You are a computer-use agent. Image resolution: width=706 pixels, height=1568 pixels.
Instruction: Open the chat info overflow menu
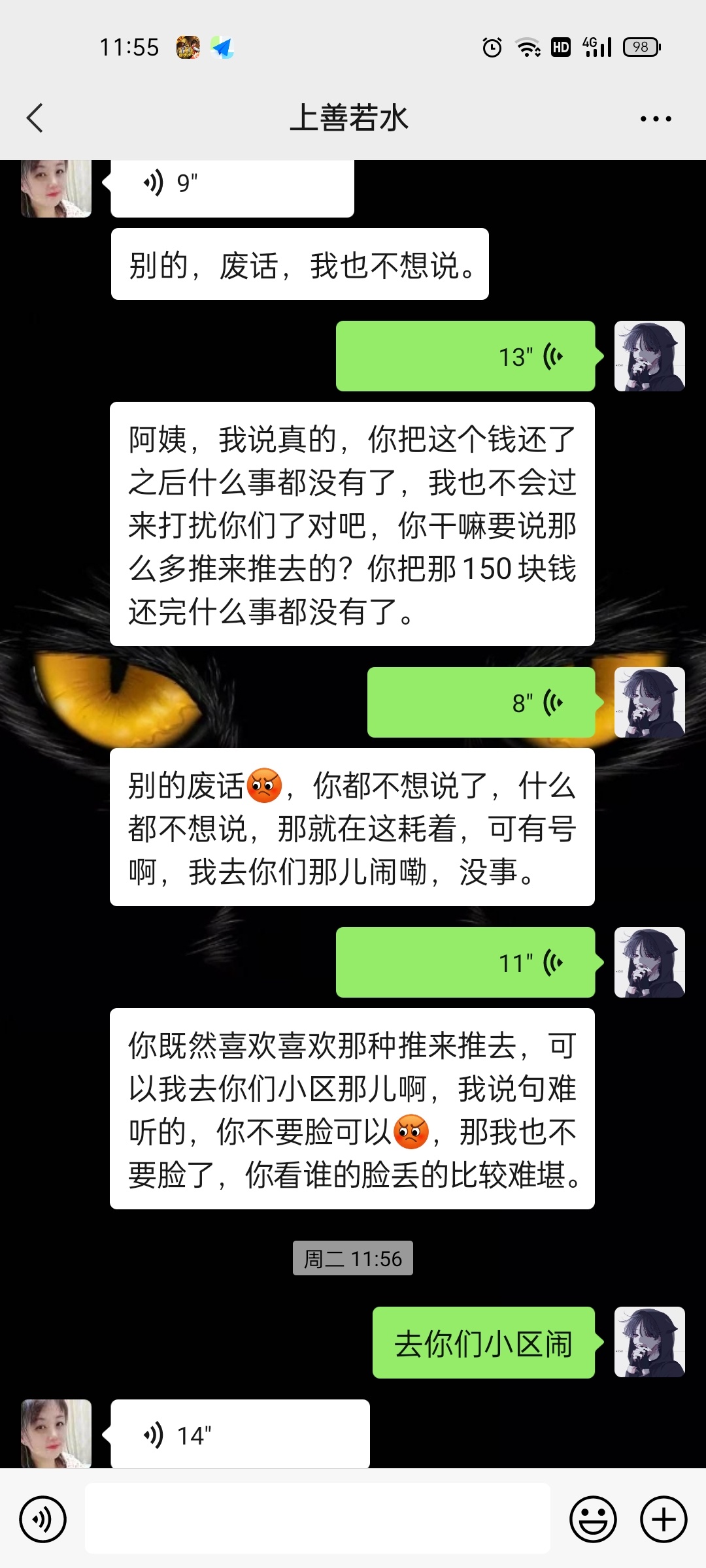(656, 118)
